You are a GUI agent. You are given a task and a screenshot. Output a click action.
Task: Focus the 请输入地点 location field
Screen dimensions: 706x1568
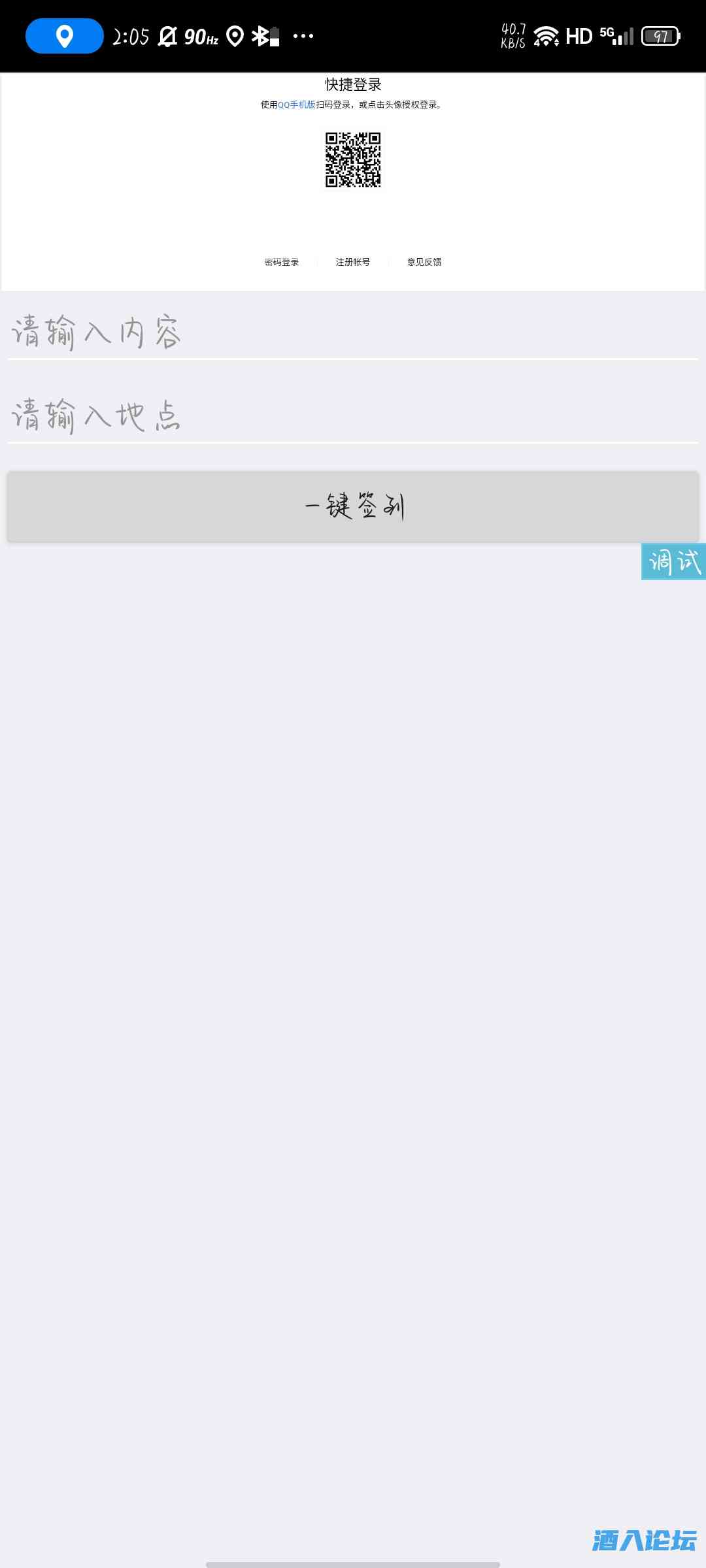(353, 416)
